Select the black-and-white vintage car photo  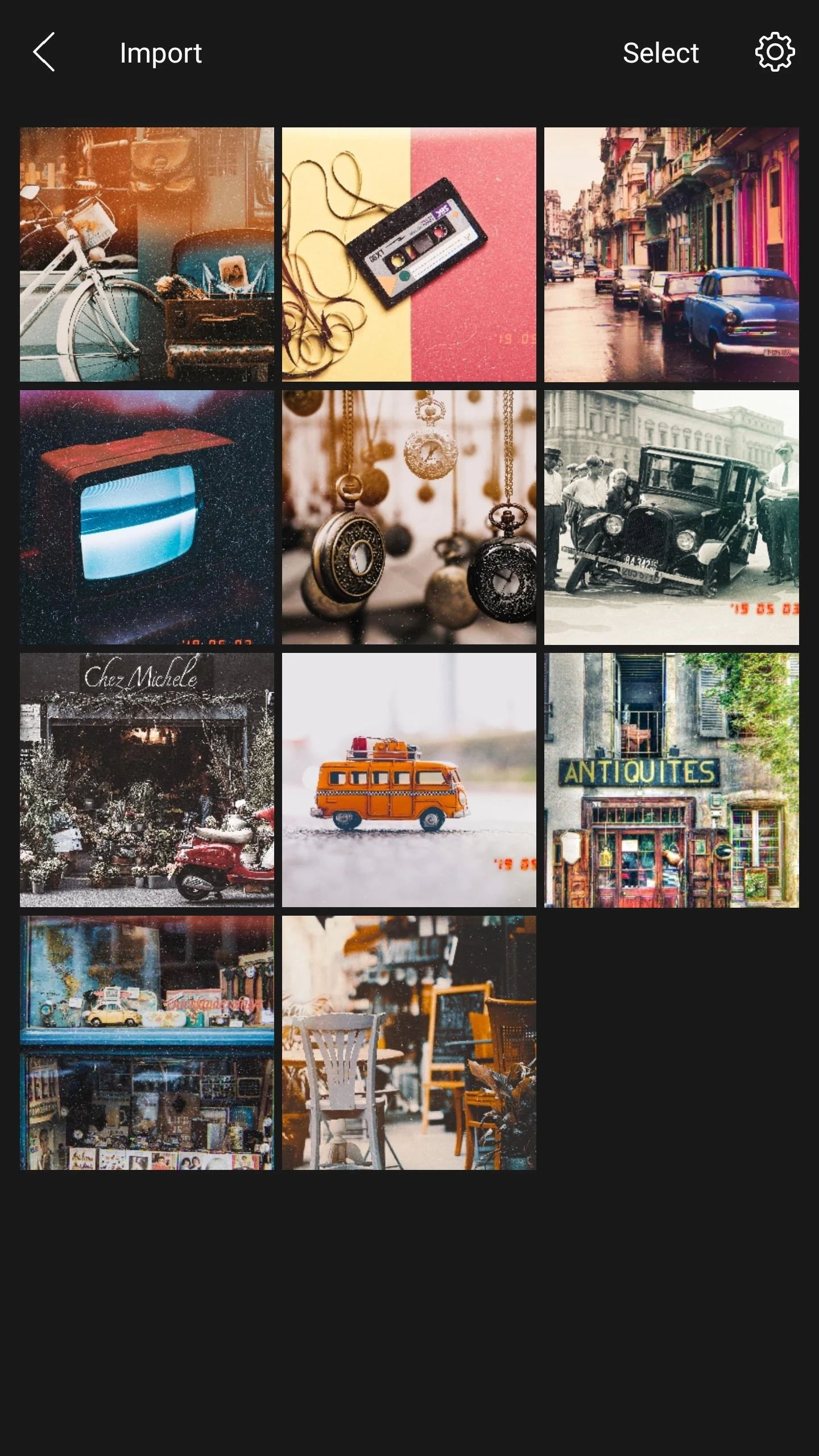click(671, 517)
